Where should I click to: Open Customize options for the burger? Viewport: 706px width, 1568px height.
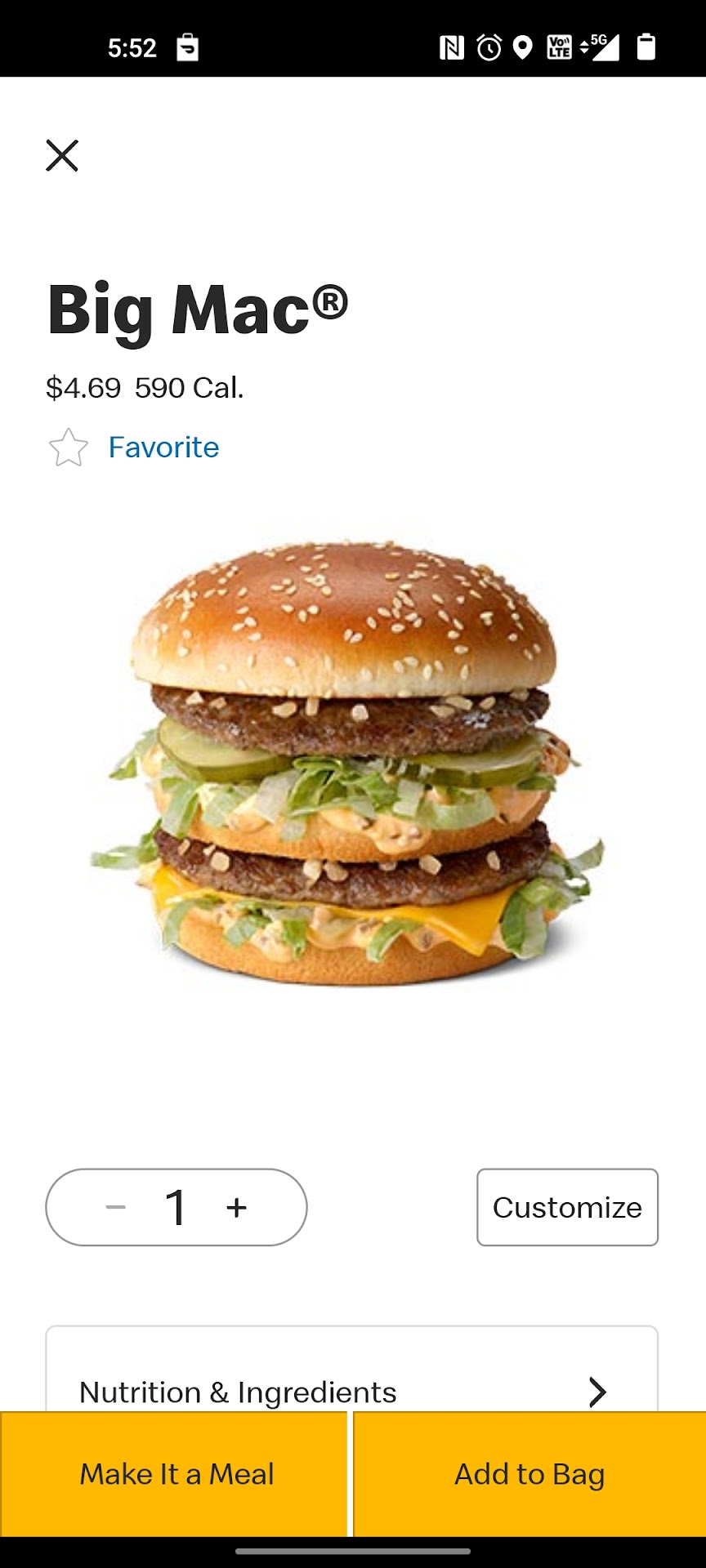point(567,1207)
